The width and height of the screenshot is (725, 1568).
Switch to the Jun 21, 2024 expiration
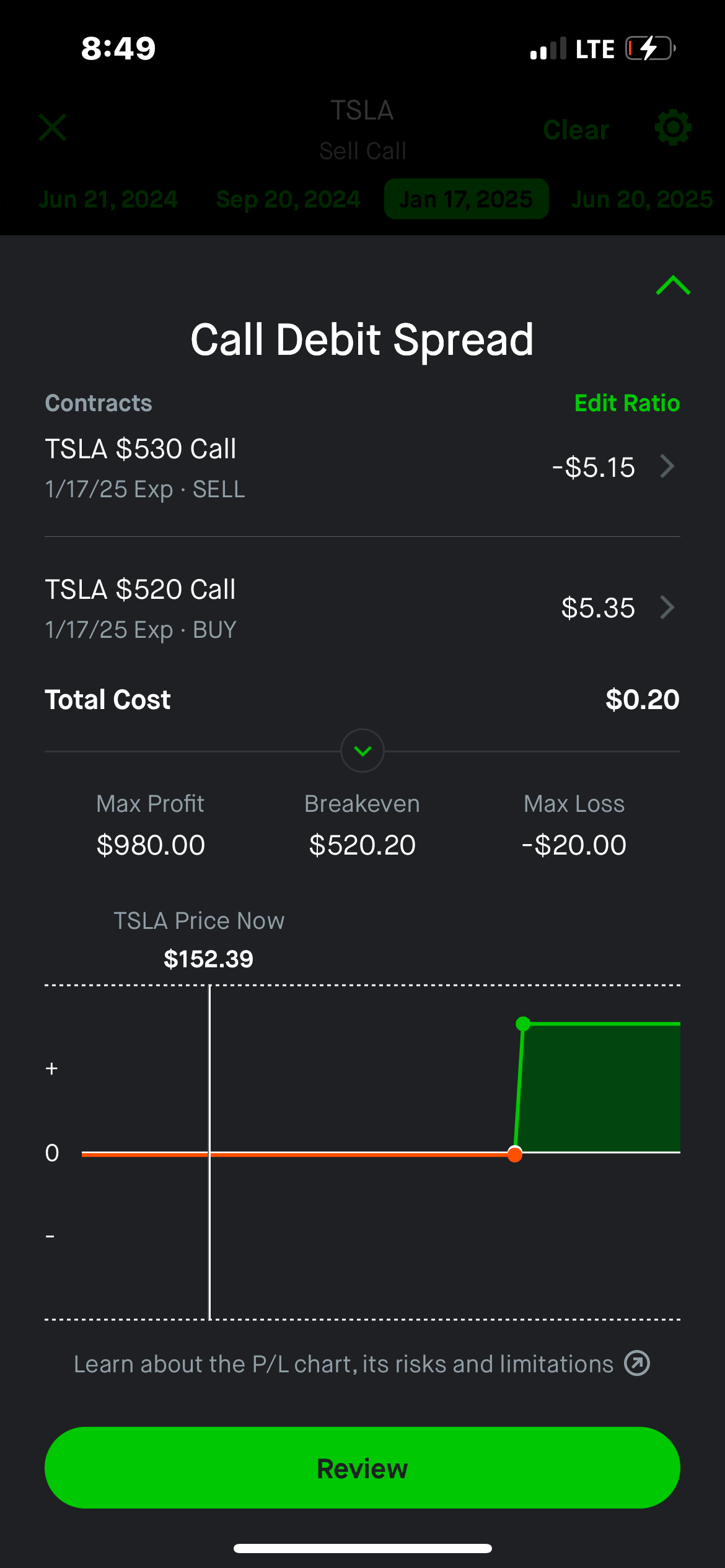coord(108,199)
